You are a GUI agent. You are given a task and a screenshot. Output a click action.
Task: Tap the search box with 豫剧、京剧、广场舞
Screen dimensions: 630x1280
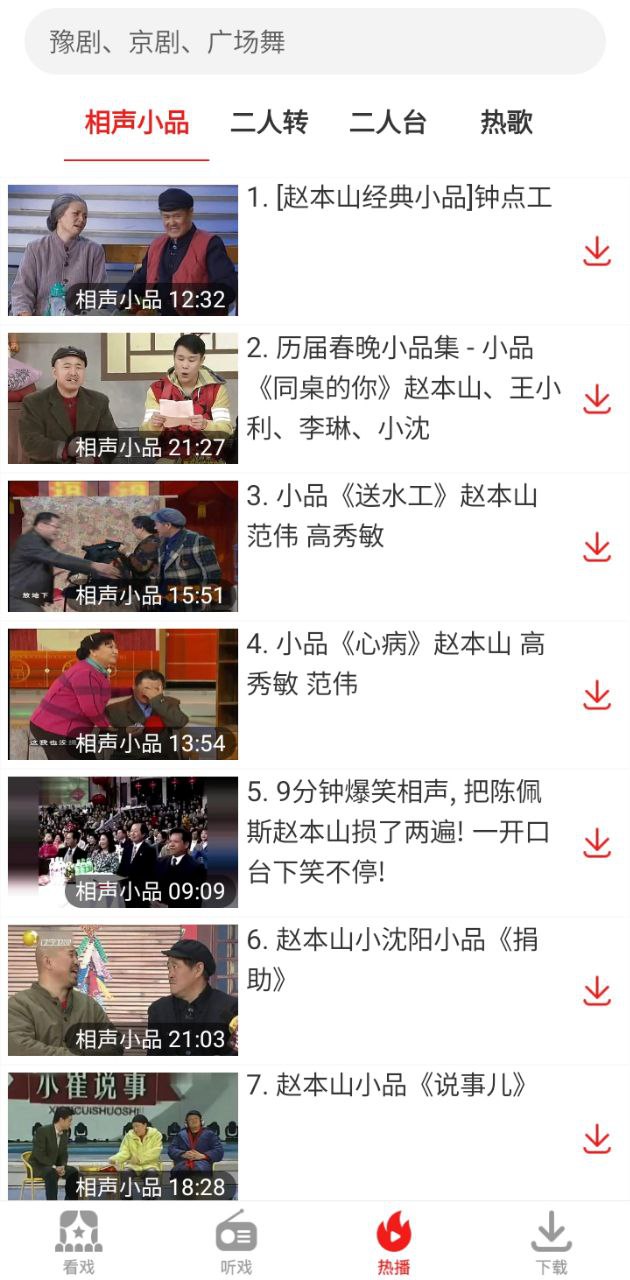tap(314, 42)
